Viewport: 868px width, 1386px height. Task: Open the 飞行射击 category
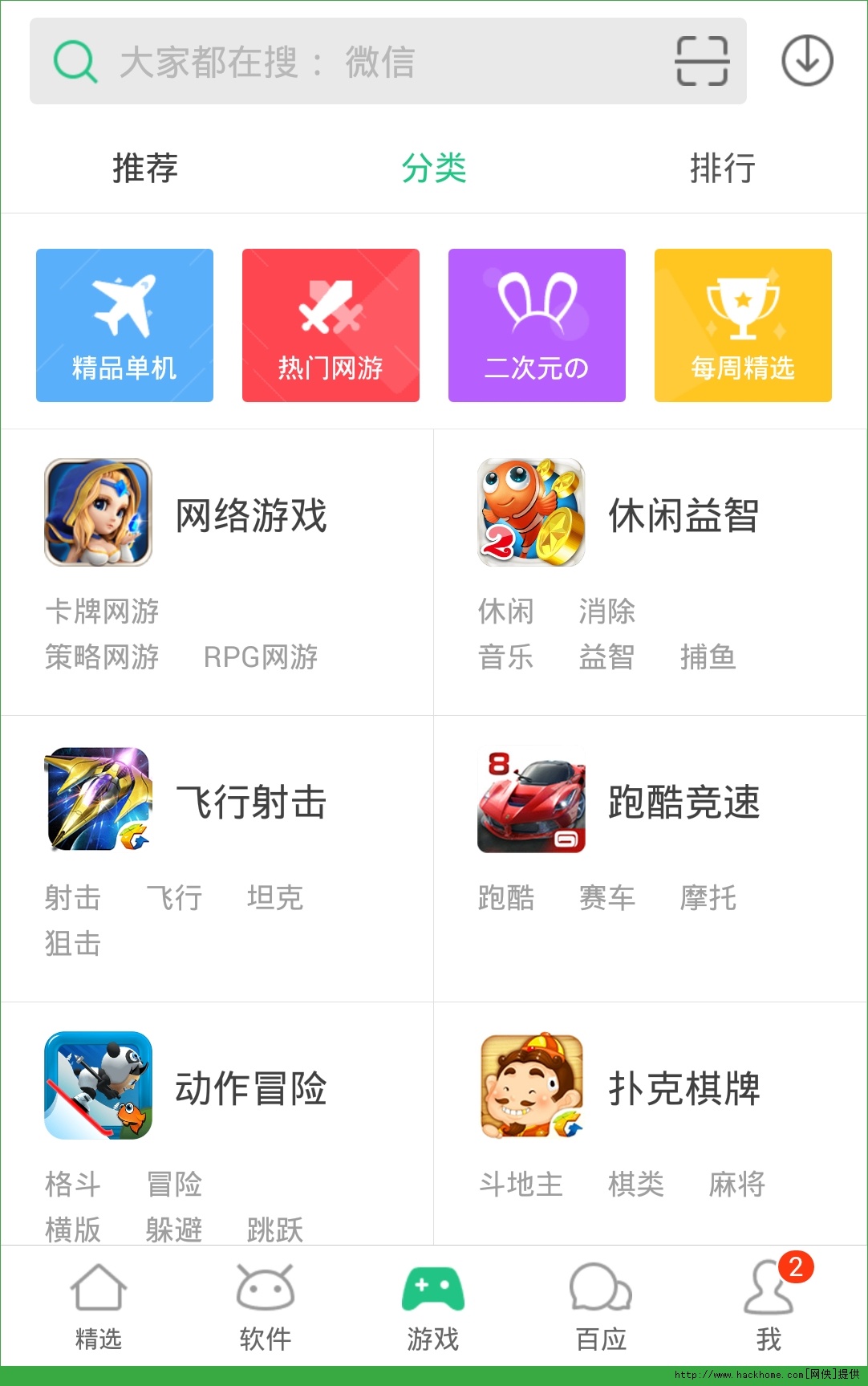click(x=250, y=802)
